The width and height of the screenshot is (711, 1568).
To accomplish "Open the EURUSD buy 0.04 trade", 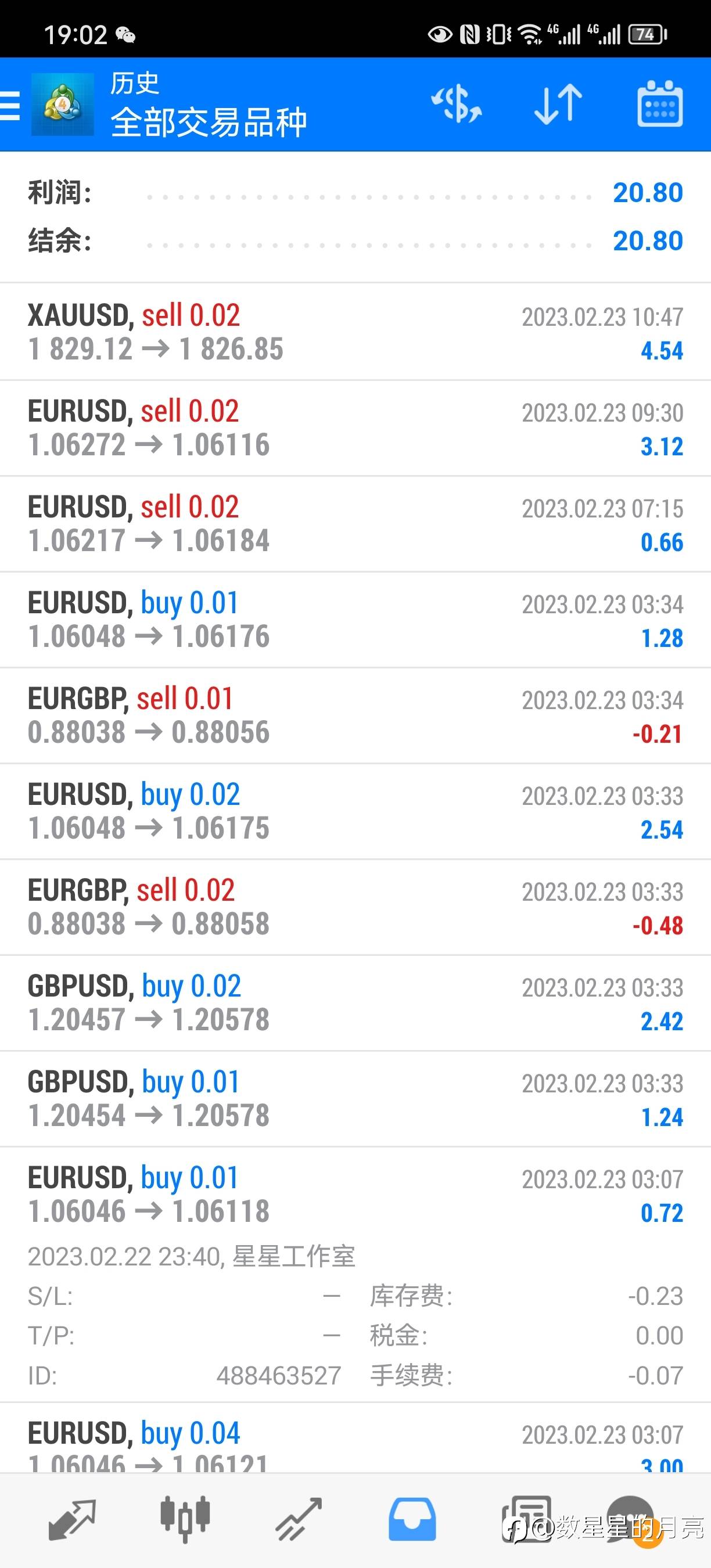I will click(x=355, y=1445).
